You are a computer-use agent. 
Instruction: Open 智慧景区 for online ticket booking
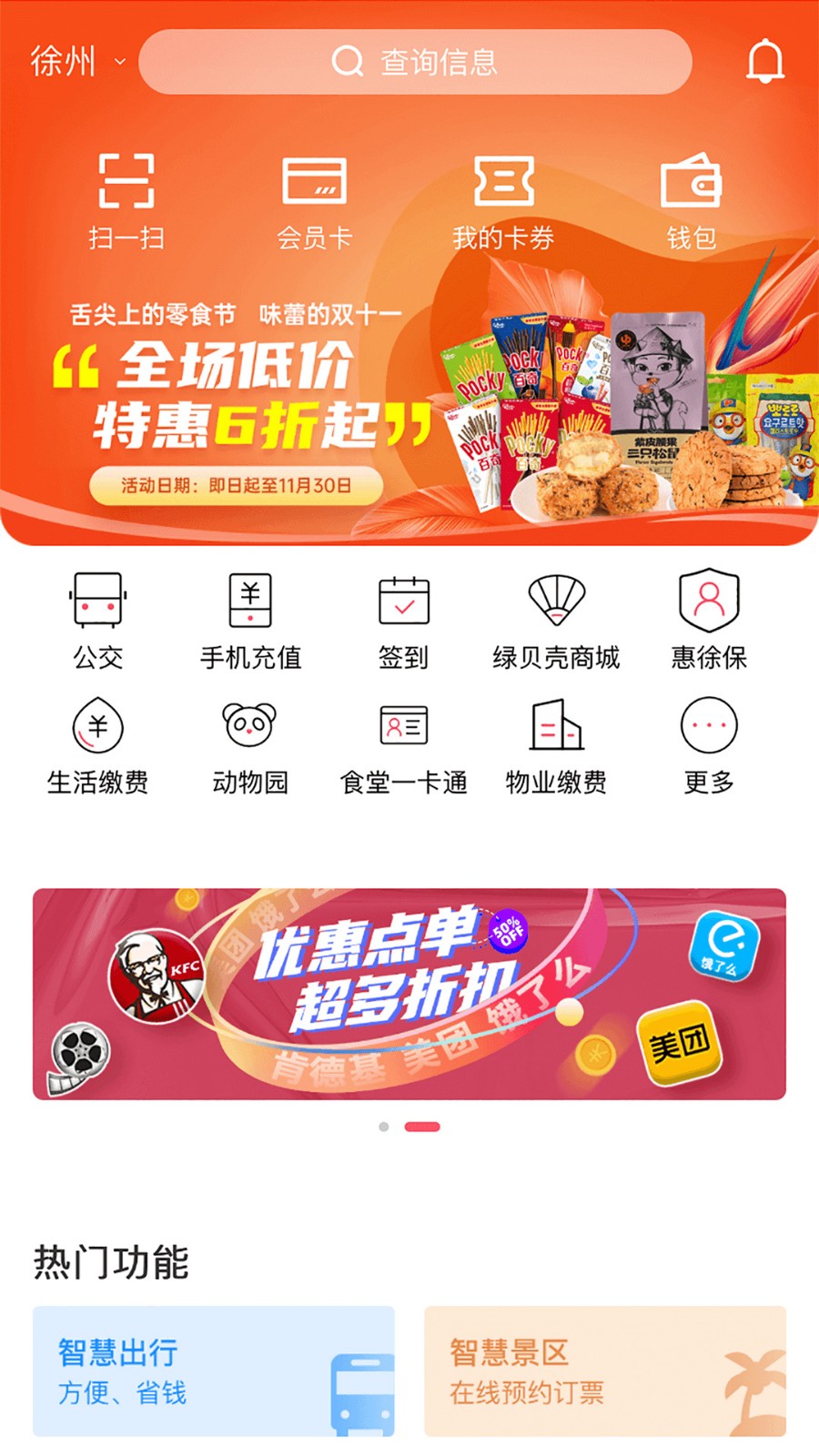pos(605,1374)
